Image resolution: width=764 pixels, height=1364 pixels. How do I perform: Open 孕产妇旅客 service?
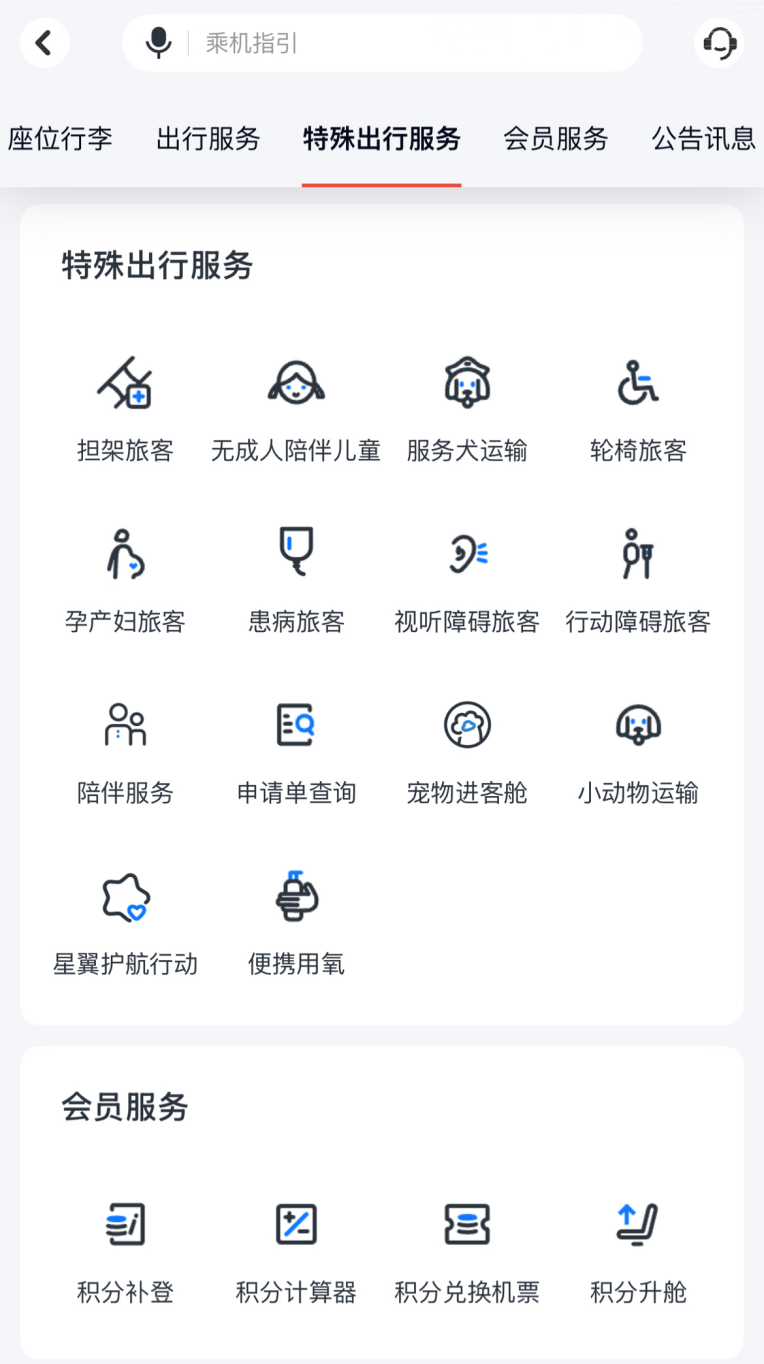point(126,581)
